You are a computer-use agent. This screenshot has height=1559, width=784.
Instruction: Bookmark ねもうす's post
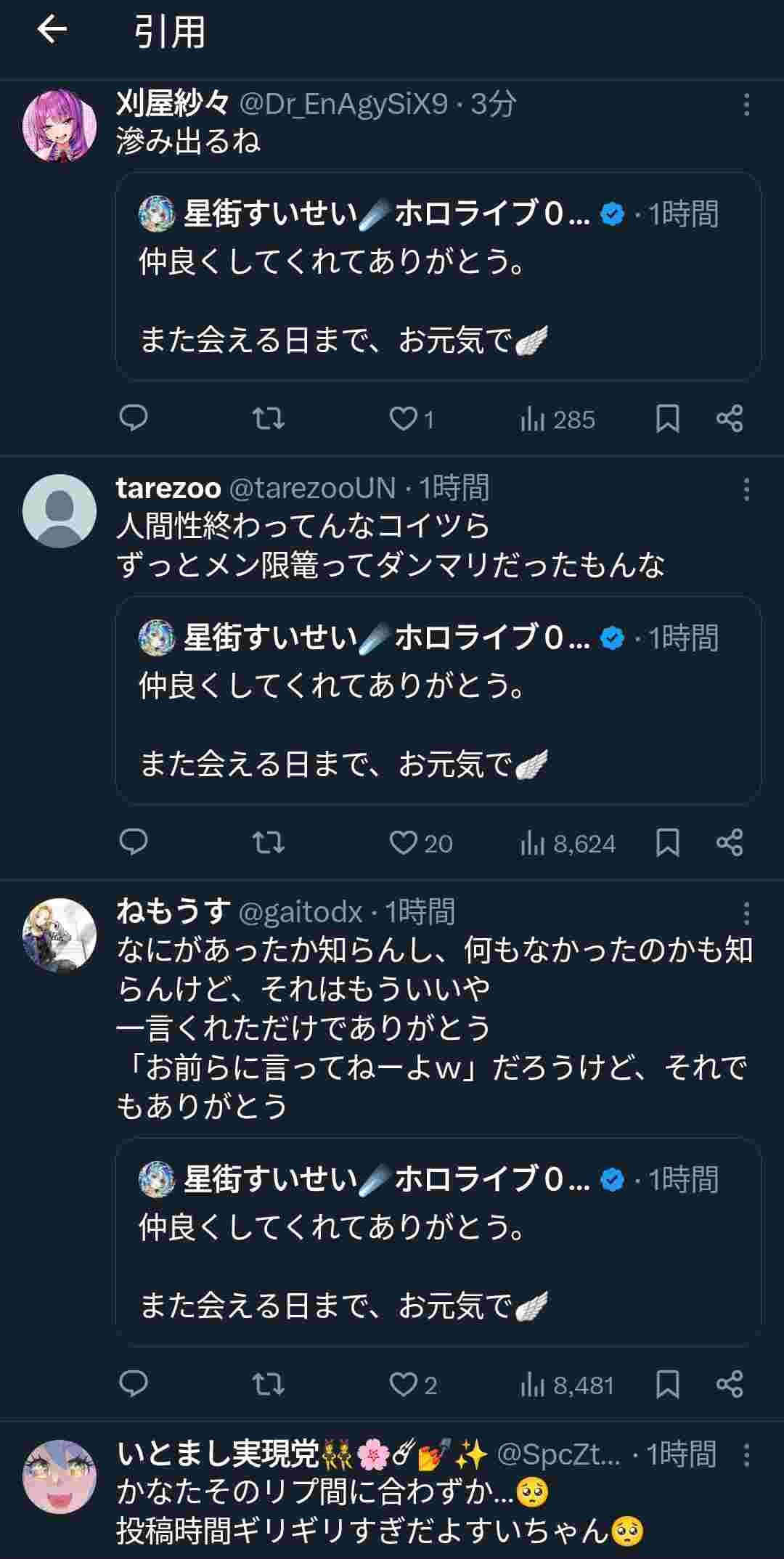[667, 1385]
